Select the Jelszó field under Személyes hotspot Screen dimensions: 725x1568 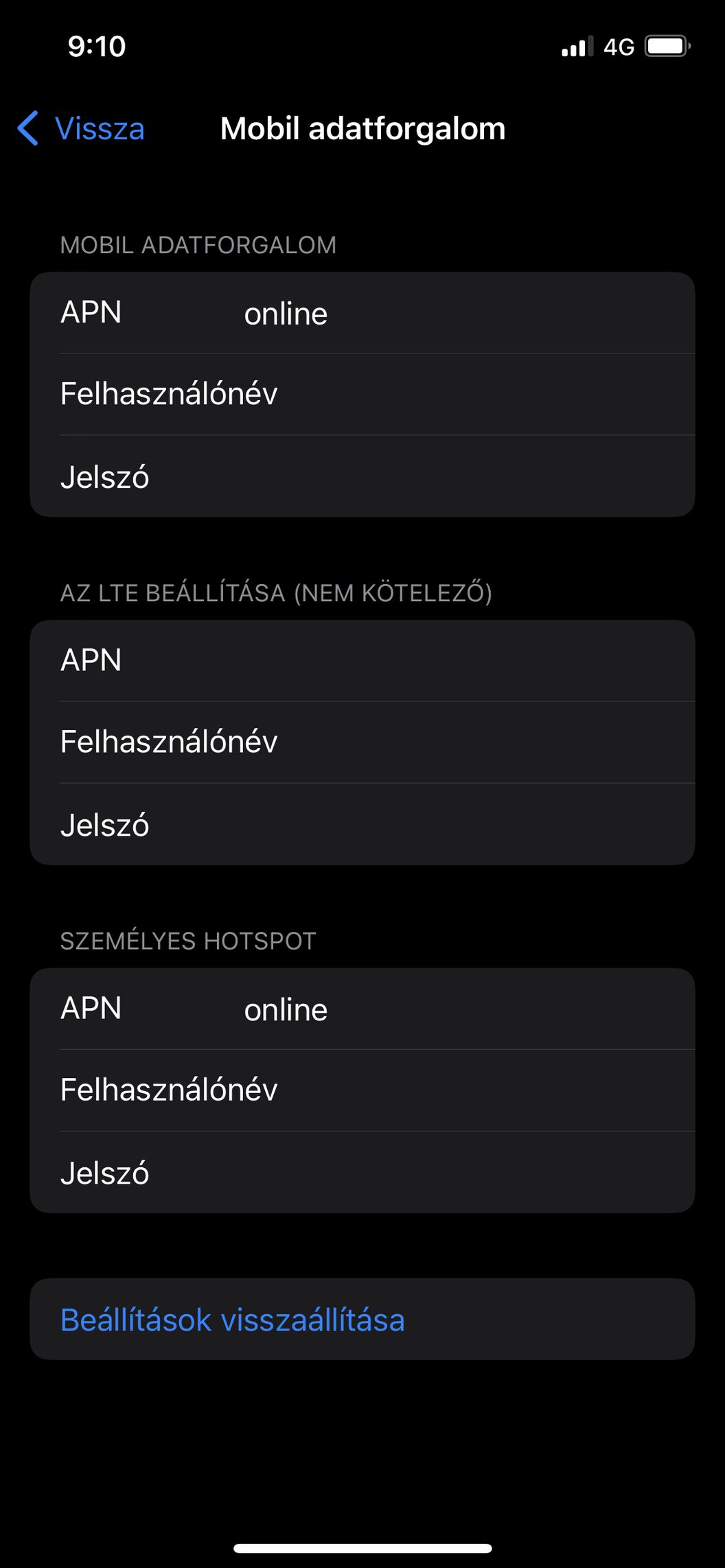362,1172
